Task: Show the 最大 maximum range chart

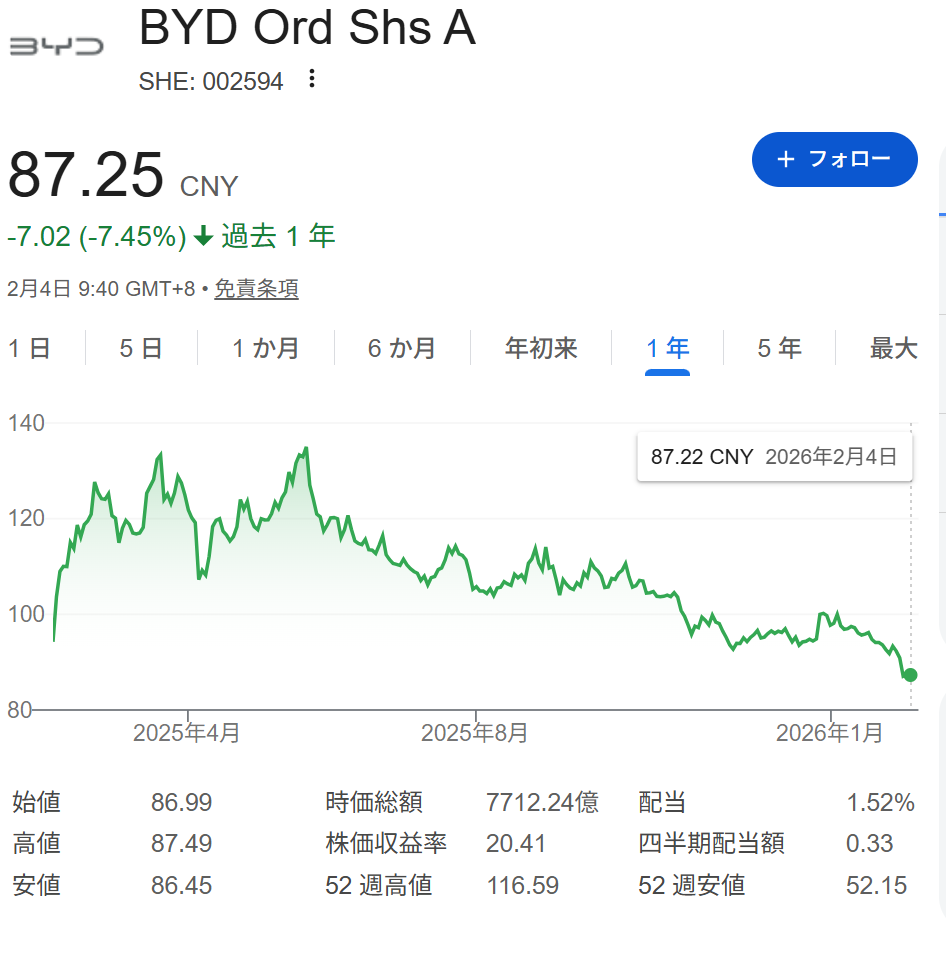Action: point(893,348)
